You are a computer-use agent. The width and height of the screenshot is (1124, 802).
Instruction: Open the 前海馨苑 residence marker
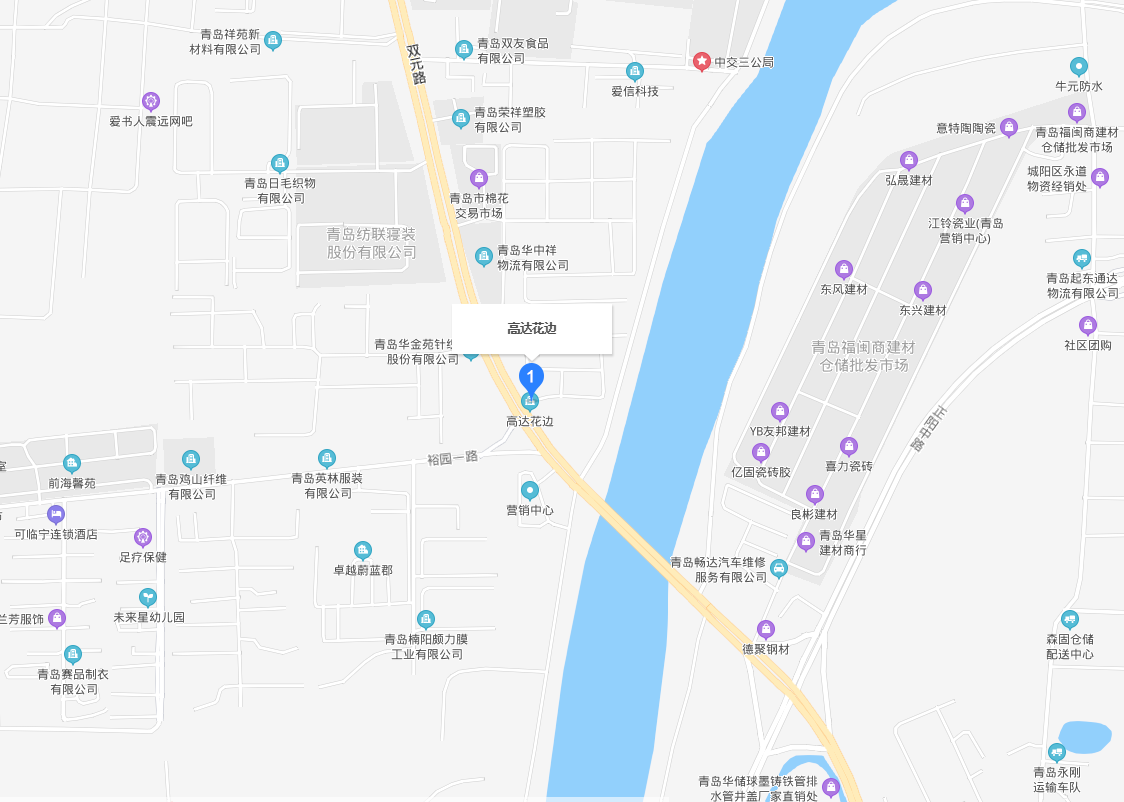(71, 463)
